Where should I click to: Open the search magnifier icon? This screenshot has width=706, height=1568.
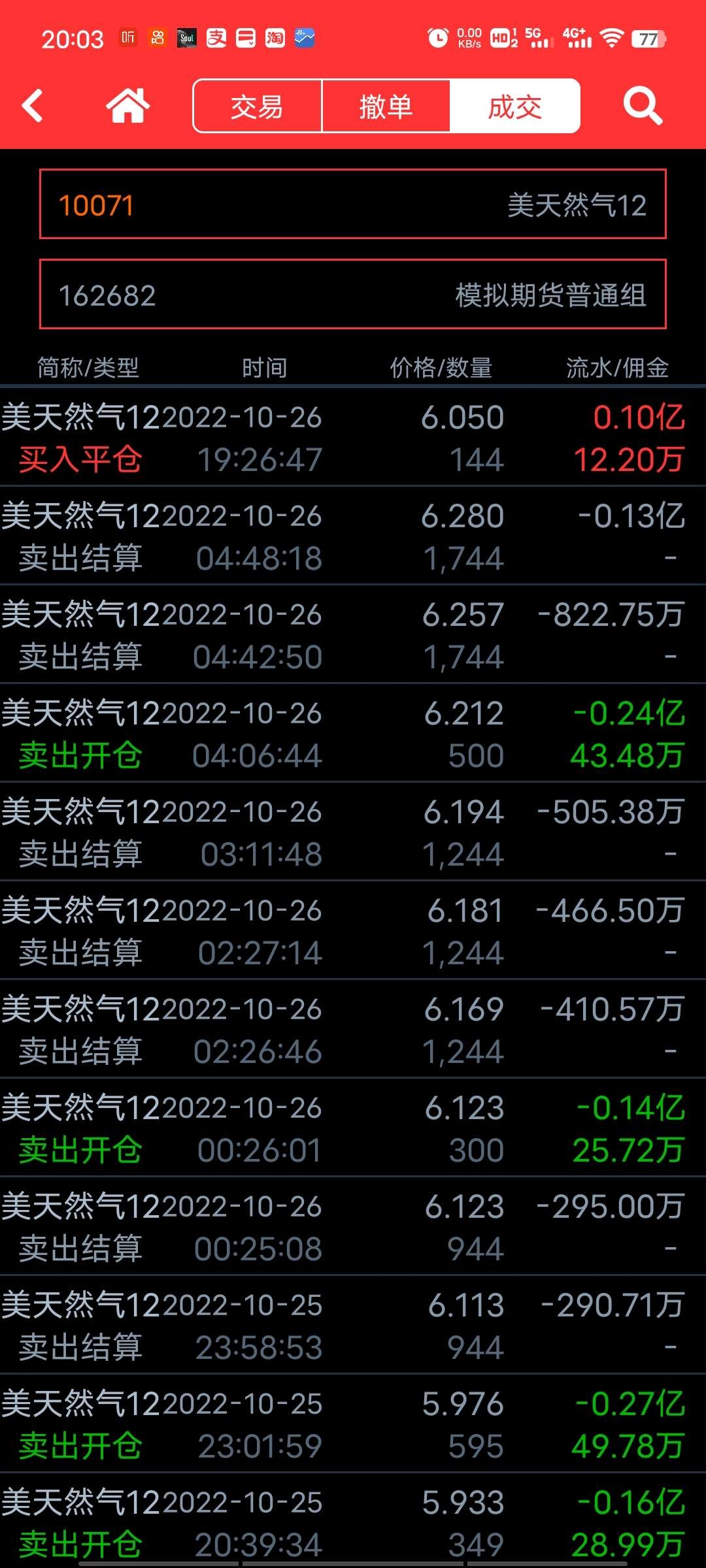click(643, 106)
